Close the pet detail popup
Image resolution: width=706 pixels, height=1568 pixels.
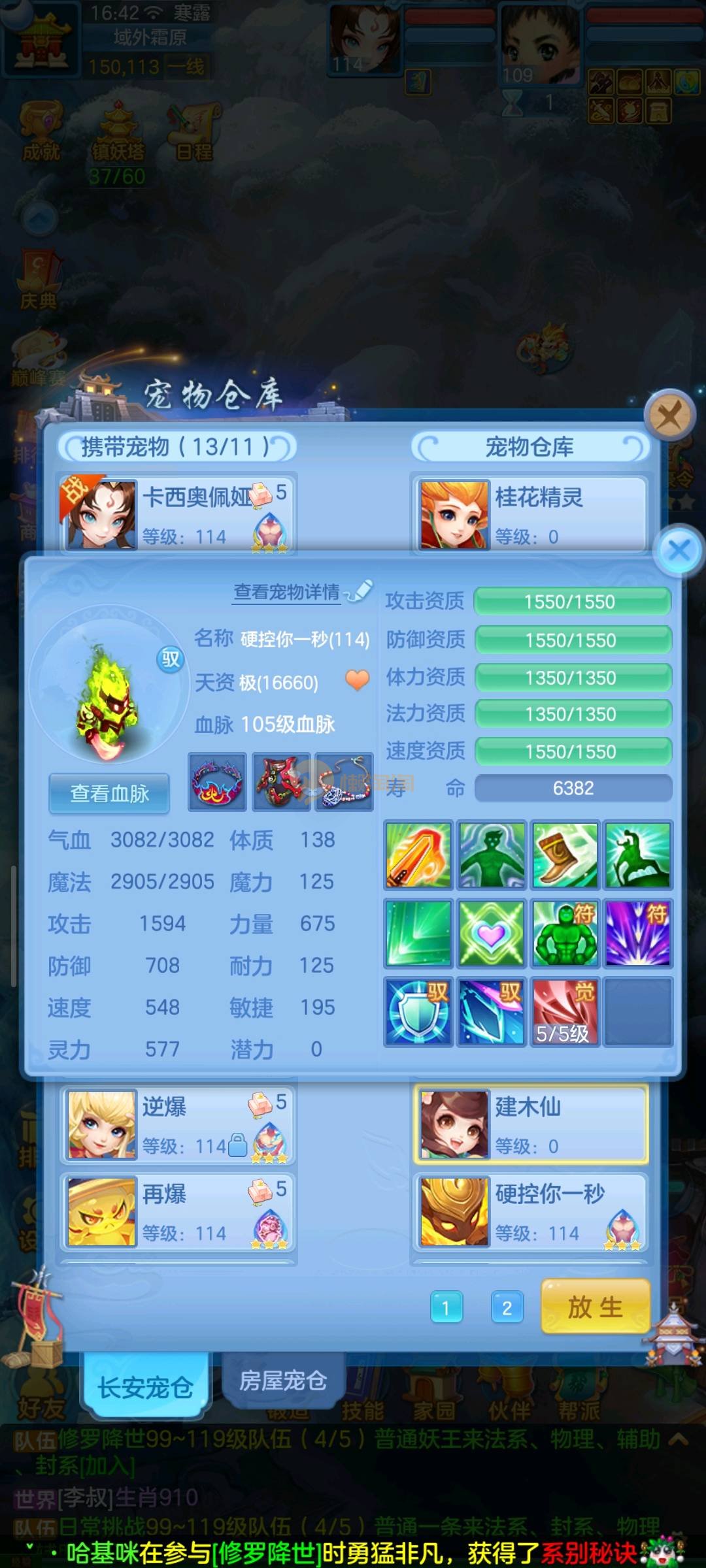(680, 550)
